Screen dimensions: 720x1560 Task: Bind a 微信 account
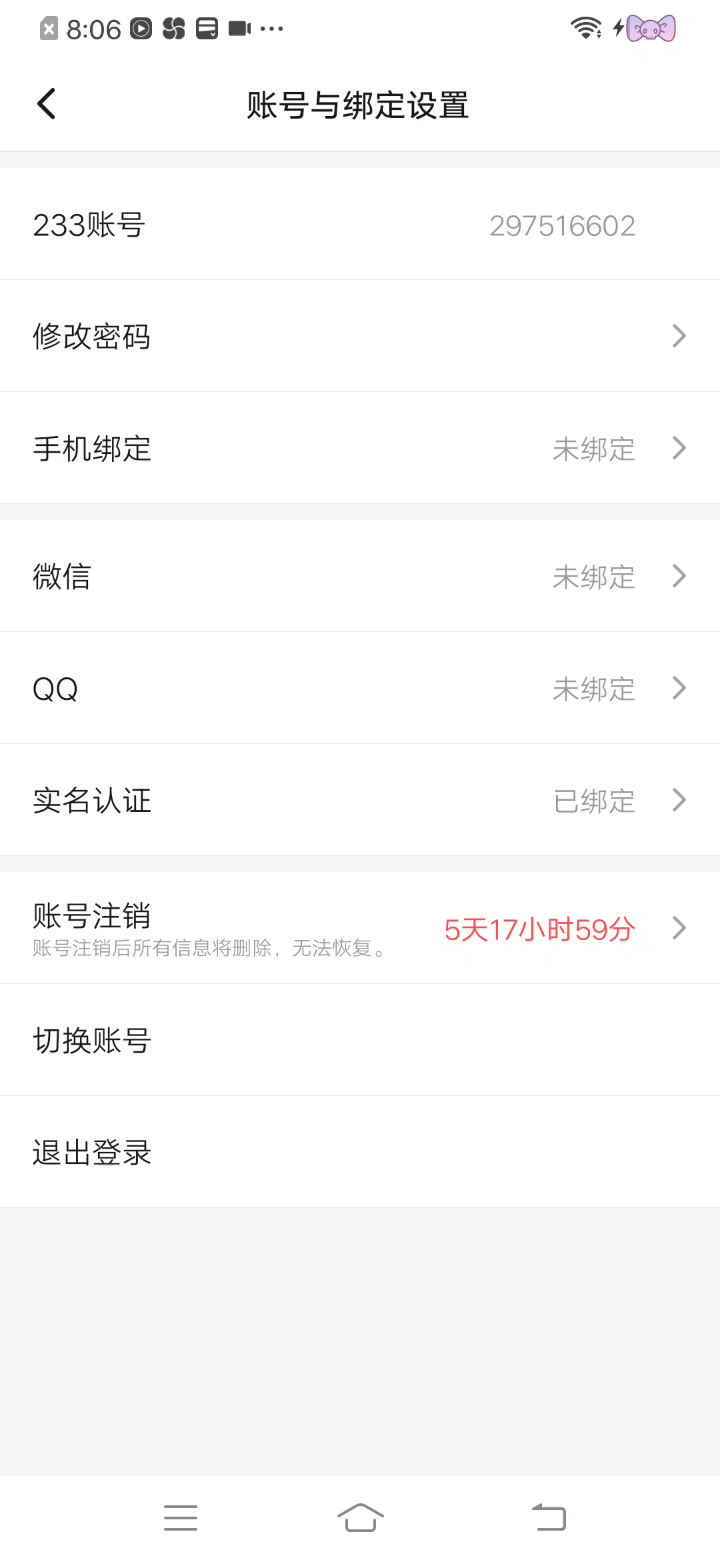(360, 576)
